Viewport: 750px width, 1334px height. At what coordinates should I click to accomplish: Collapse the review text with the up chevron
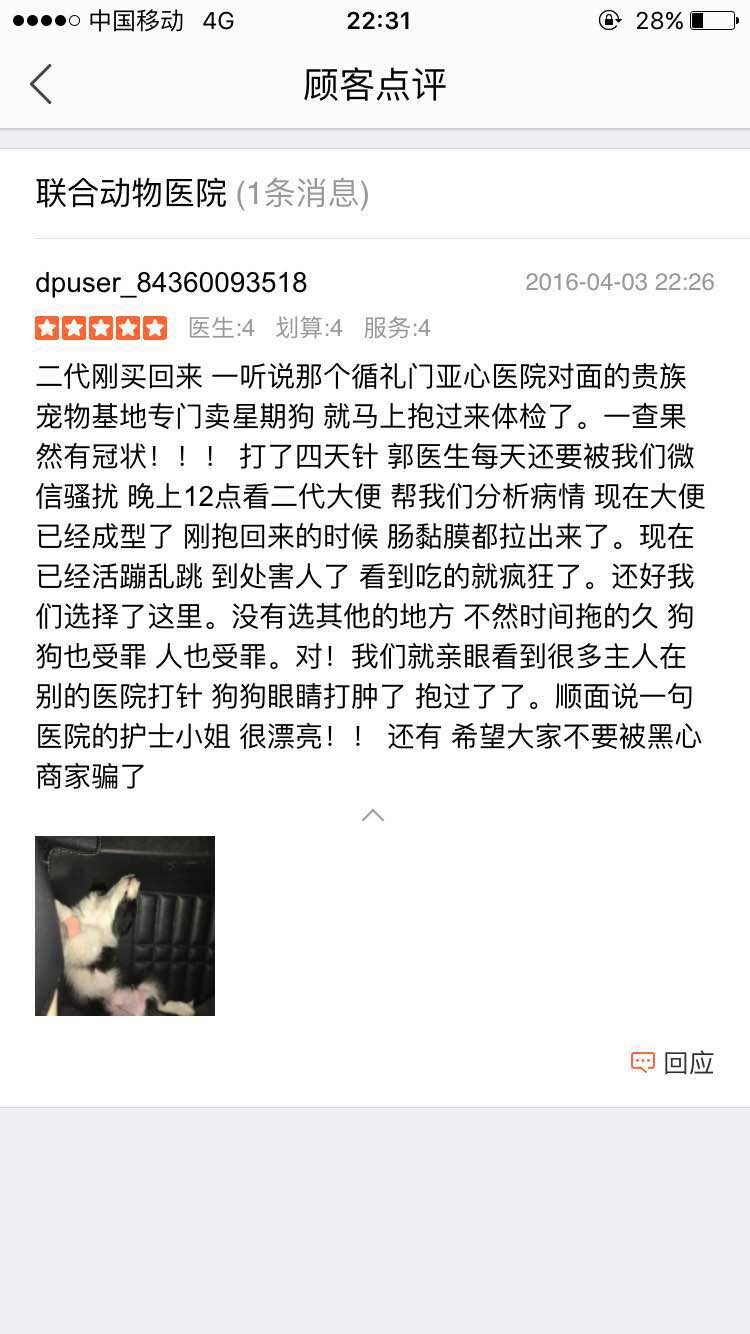[373, 815]
